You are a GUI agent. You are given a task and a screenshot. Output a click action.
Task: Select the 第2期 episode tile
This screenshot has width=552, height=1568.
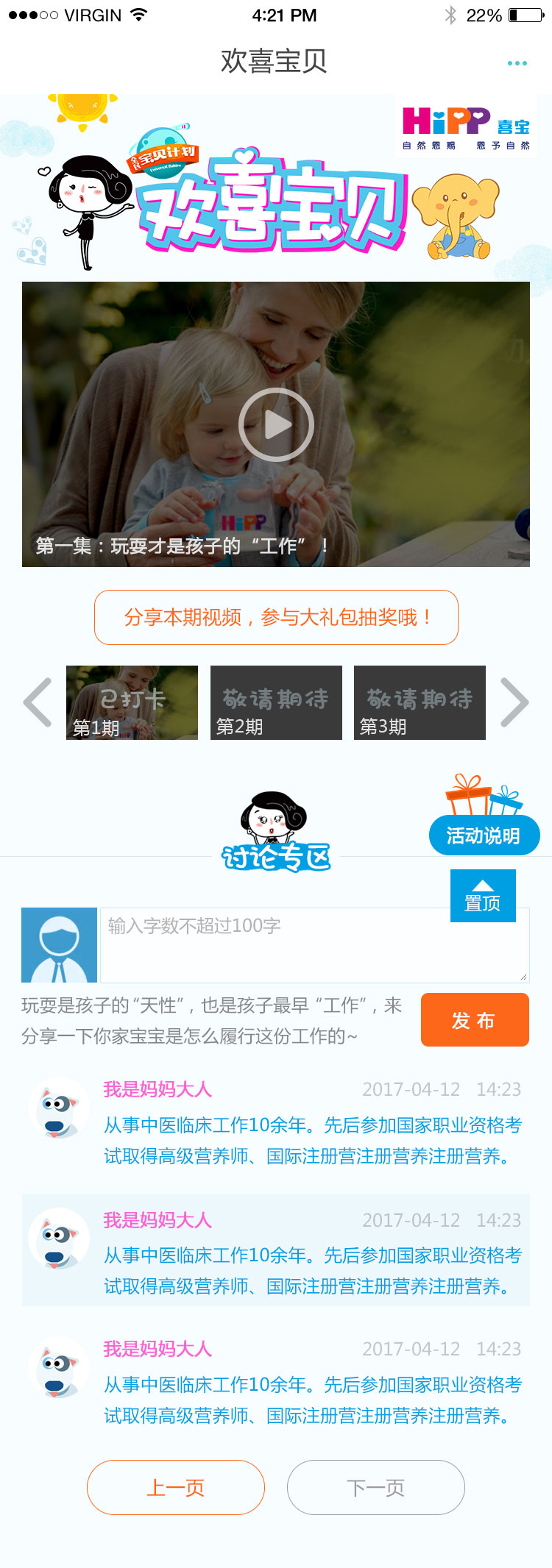(x=276, y=702)
